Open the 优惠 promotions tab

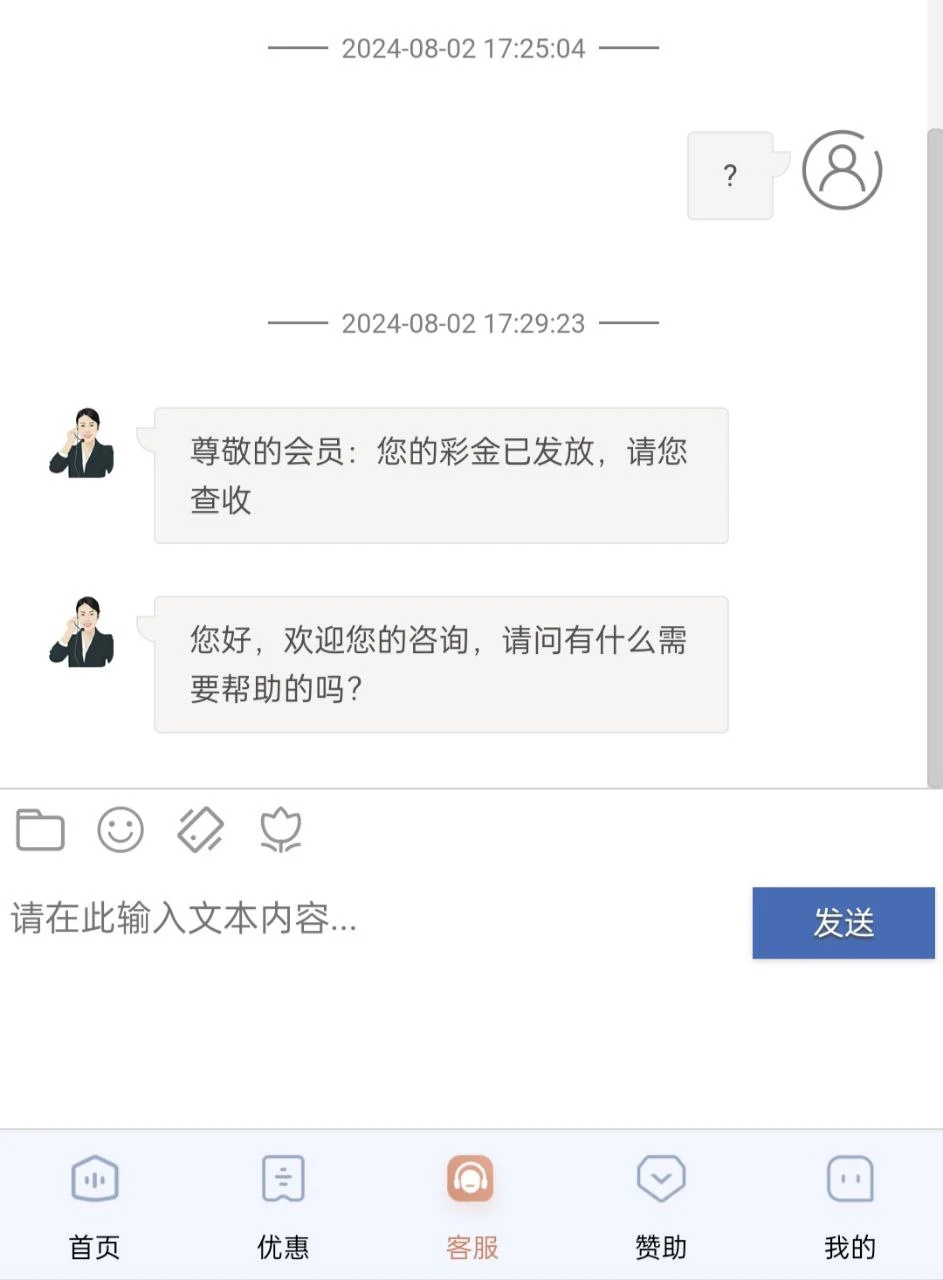point(283,1205)
